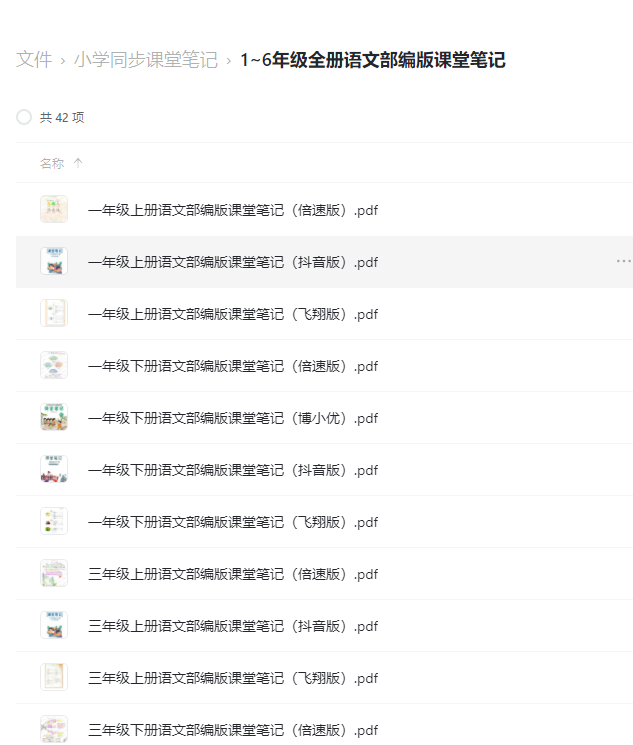
Task: Open 一年级上册语文部编版课堂笔记（倍速版）.pdf
Action: click(x=233, y=210)
